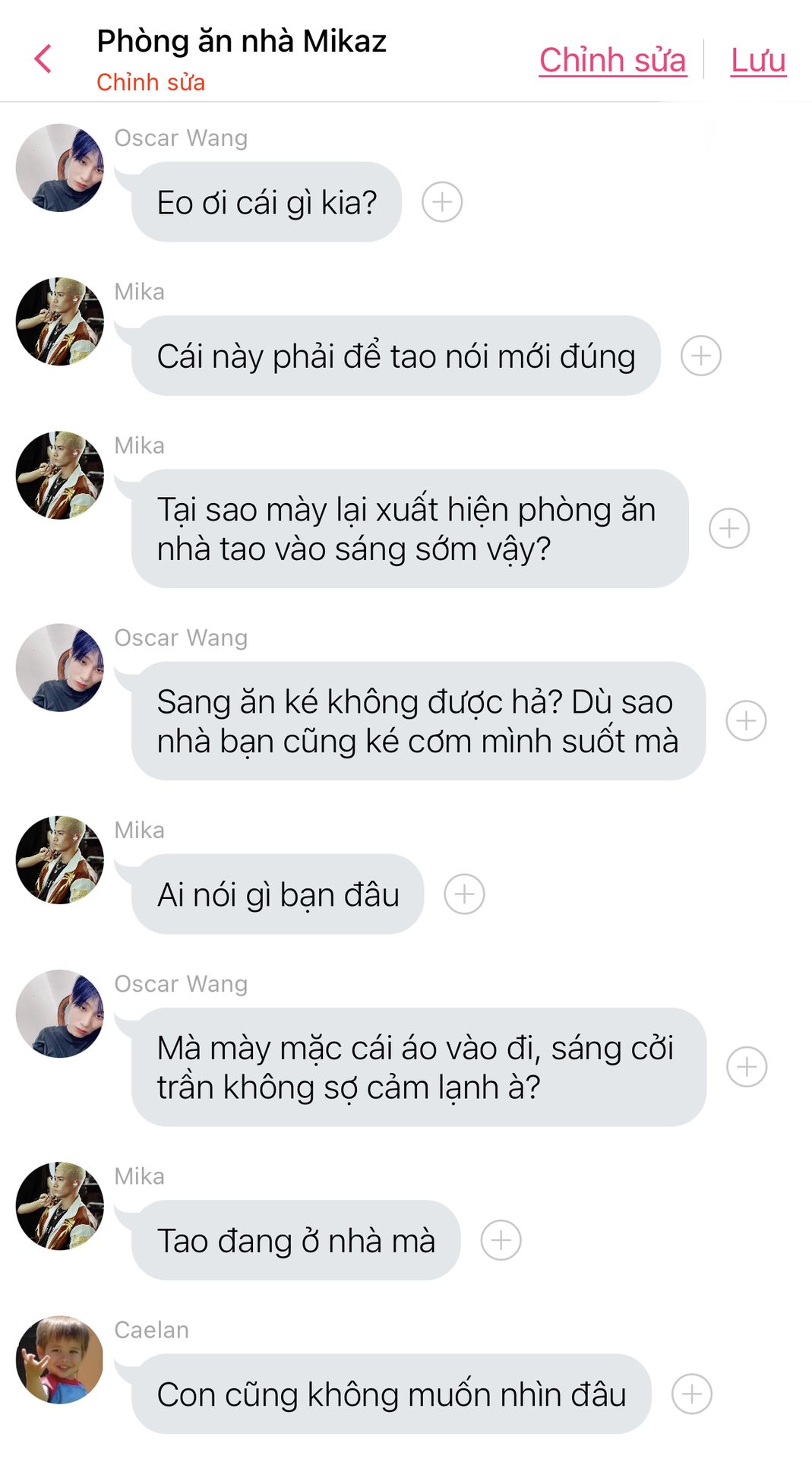Tap plus next to "Con cũng không muốn nhìn đâu"
Image resolution: width=812 pixels, height=1459 pixels.
(692, 1394)
